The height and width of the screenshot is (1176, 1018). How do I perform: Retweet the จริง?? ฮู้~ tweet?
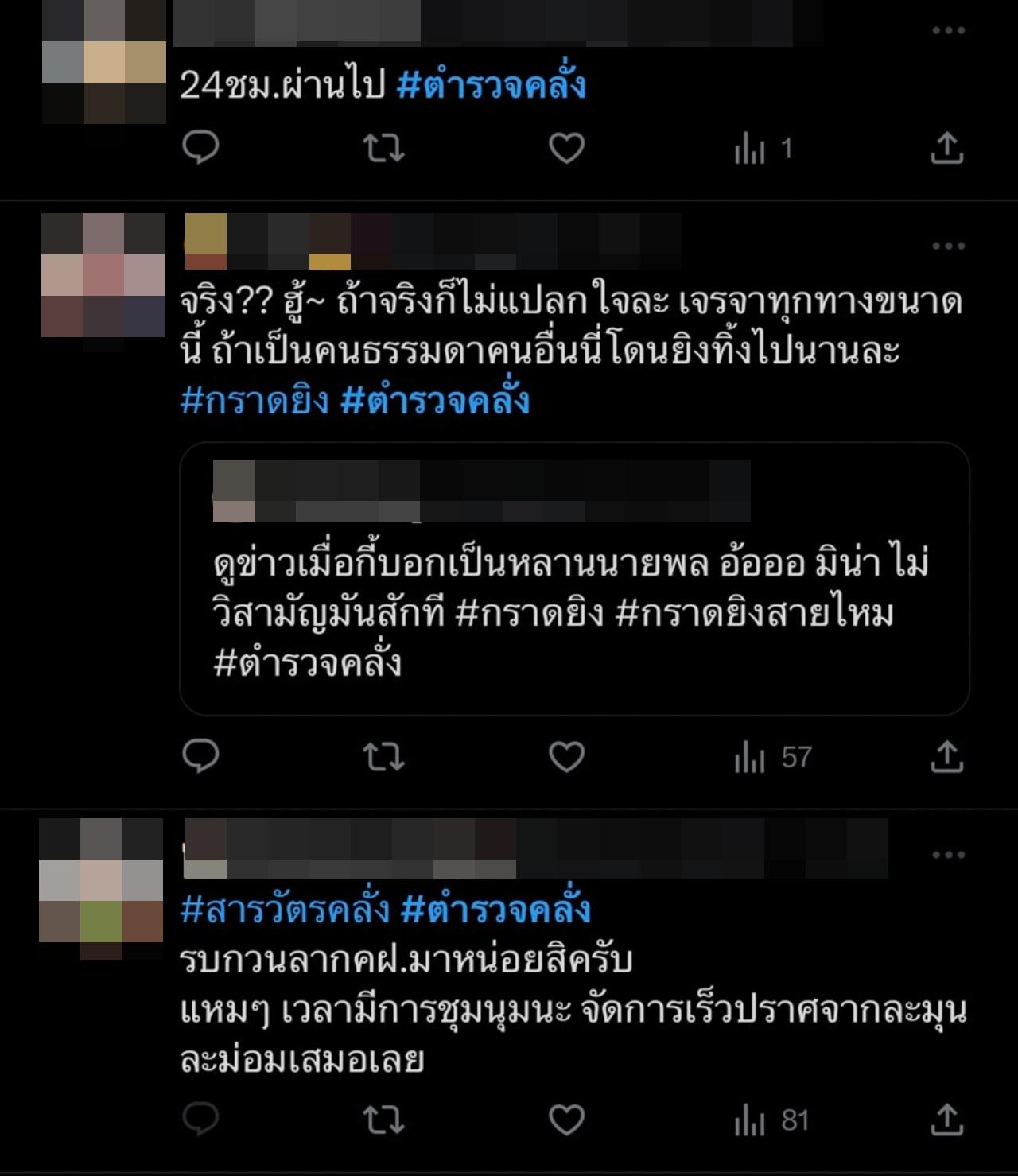coord(383,756)
